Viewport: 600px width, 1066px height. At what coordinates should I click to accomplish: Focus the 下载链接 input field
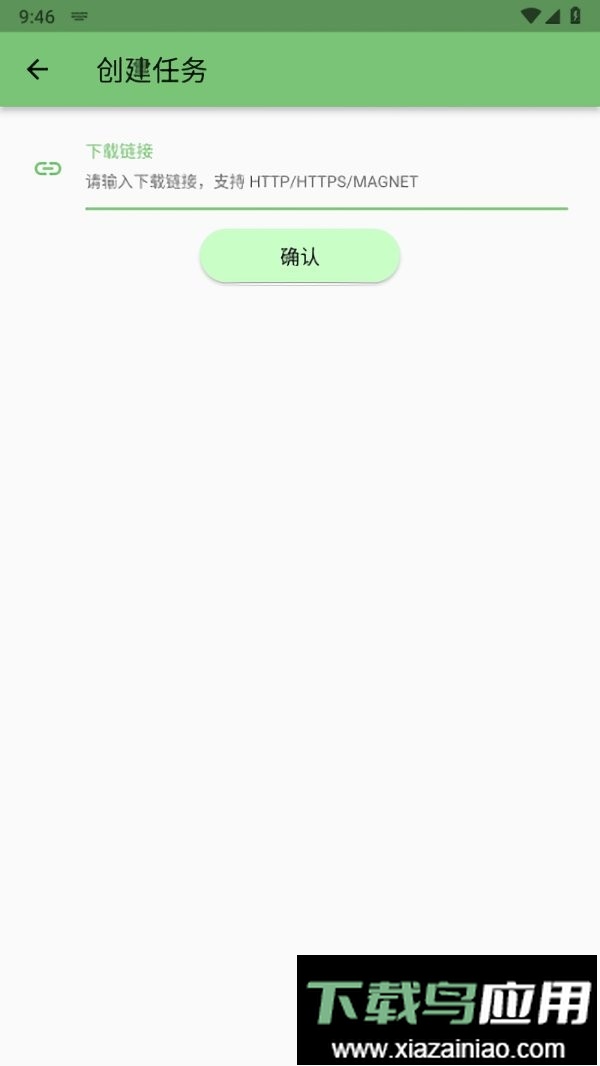click(x=325, y=181)
